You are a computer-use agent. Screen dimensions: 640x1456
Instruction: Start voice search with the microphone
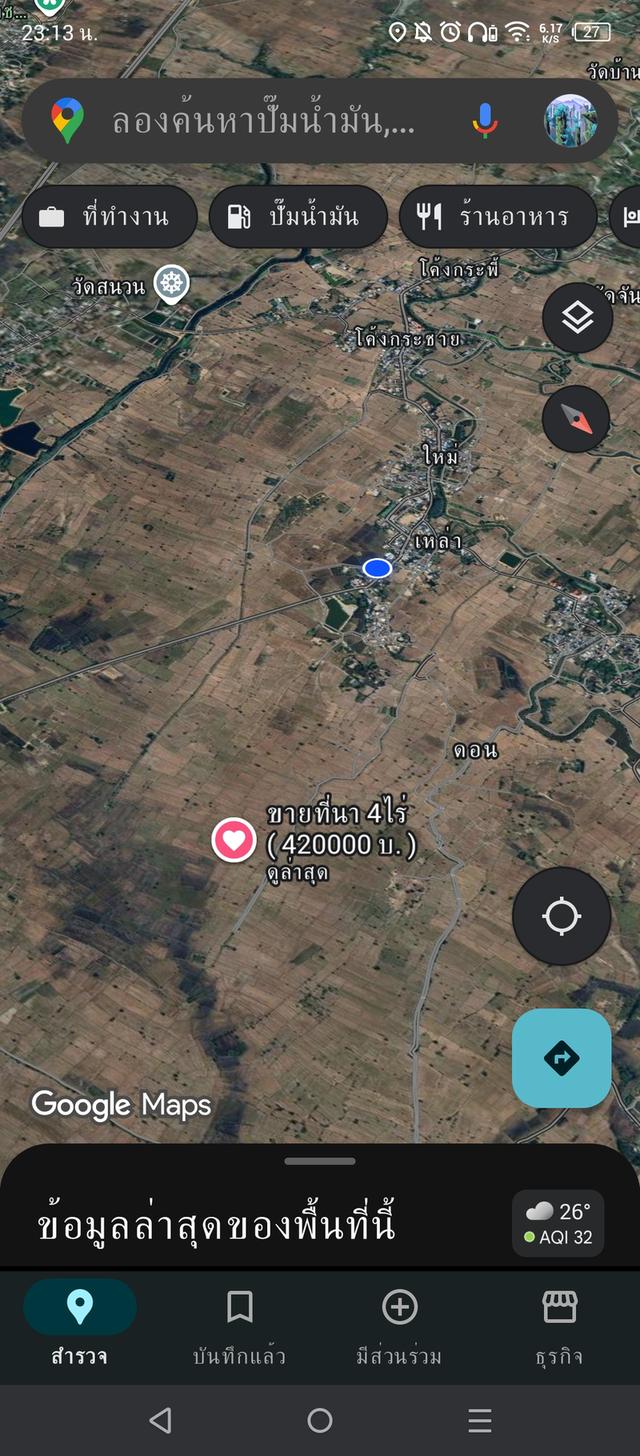coord(485,121)
